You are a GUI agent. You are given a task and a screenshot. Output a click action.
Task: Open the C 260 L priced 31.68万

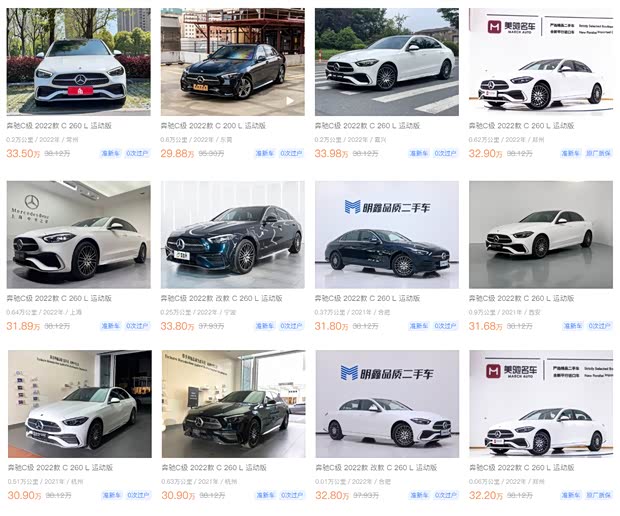click(x=541, y=234)
